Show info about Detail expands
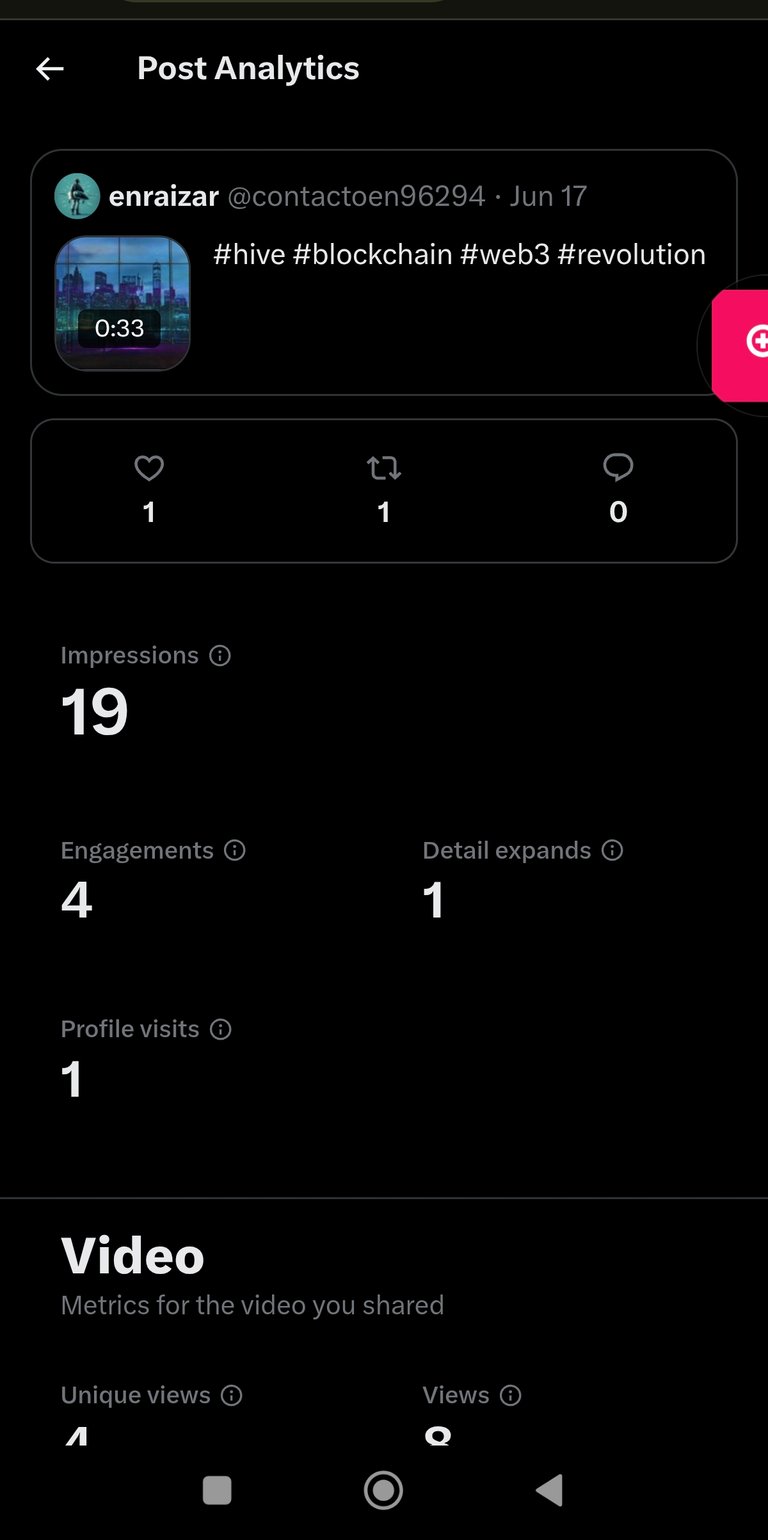This screenshot has height=1540, width=768. 613,851
